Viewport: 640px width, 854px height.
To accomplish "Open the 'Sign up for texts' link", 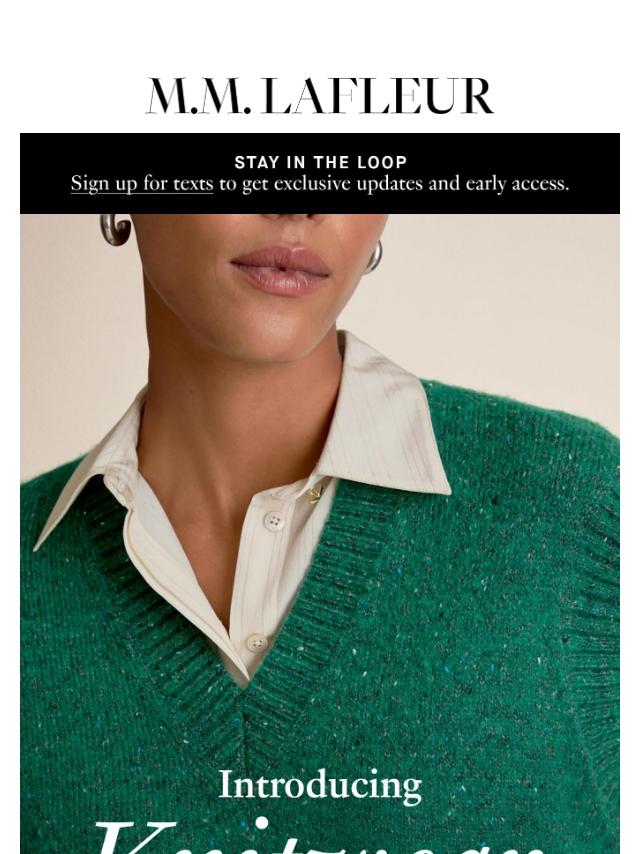I will point(142,184).
